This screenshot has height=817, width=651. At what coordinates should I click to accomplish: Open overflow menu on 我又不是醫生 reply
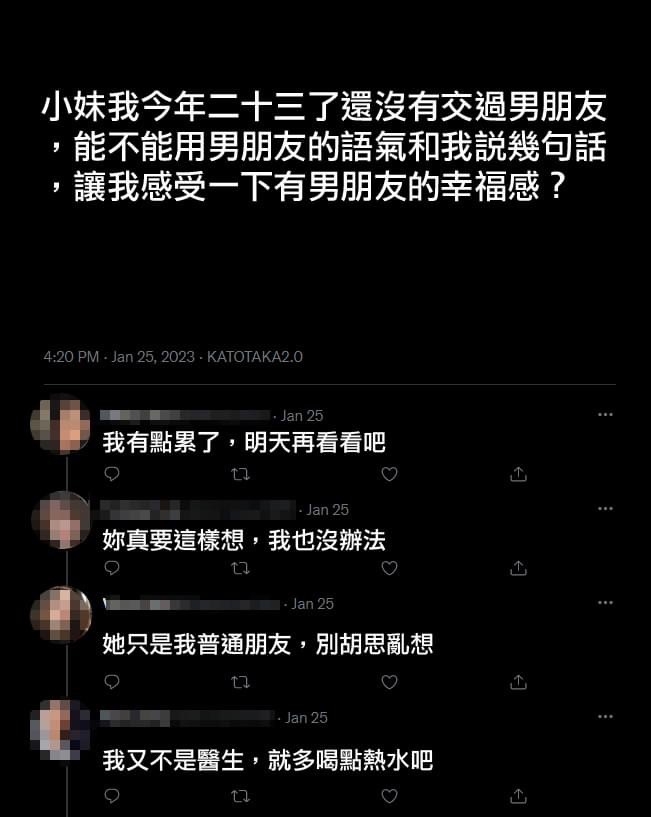(605, 717)
